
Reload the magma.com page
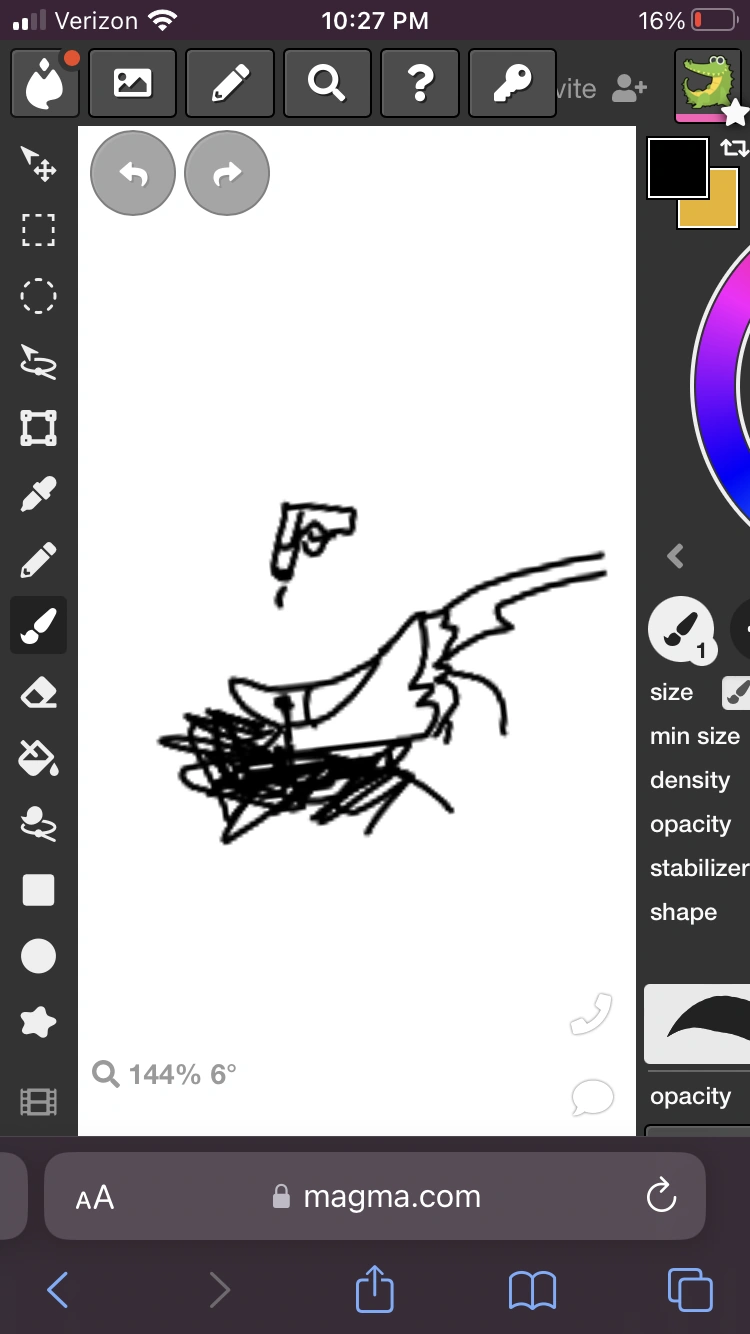tap(661, 1196)
